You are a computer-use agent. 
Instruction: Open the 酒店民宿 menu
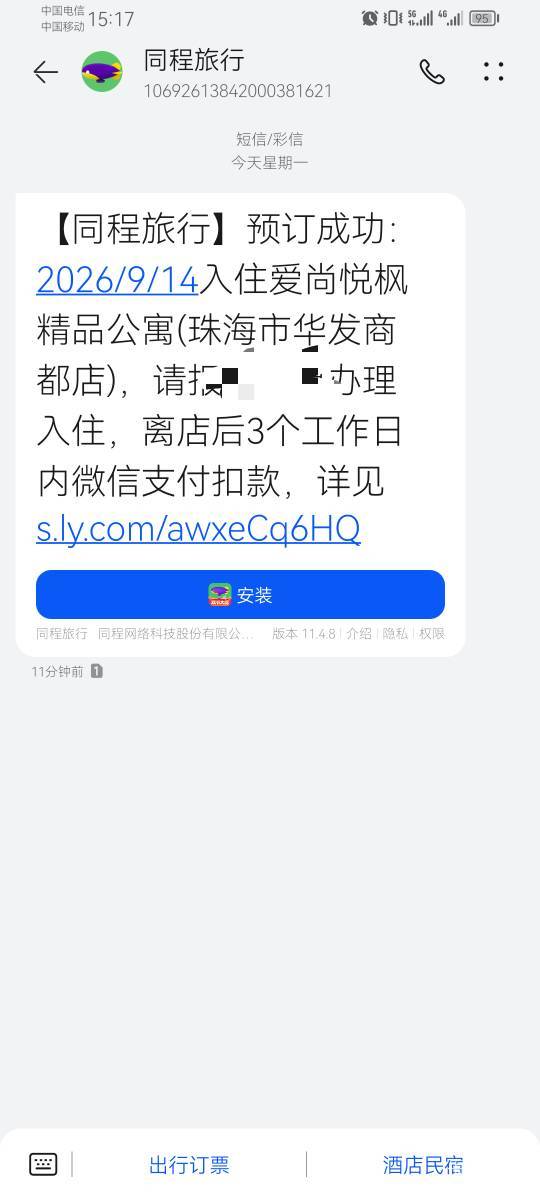pyautogui.click(x=423, y=1165)
